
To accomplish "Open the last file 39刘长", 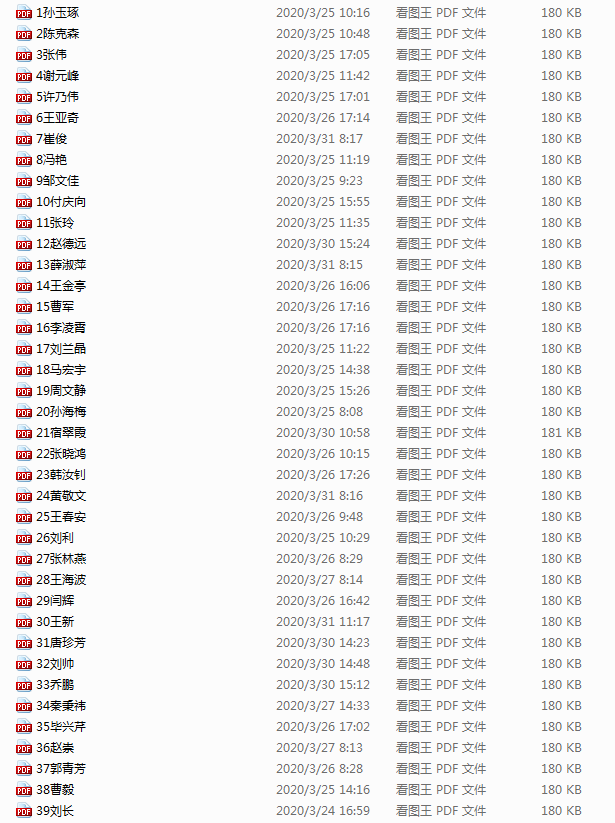I will pyautogui.click(x=55, y=811).
